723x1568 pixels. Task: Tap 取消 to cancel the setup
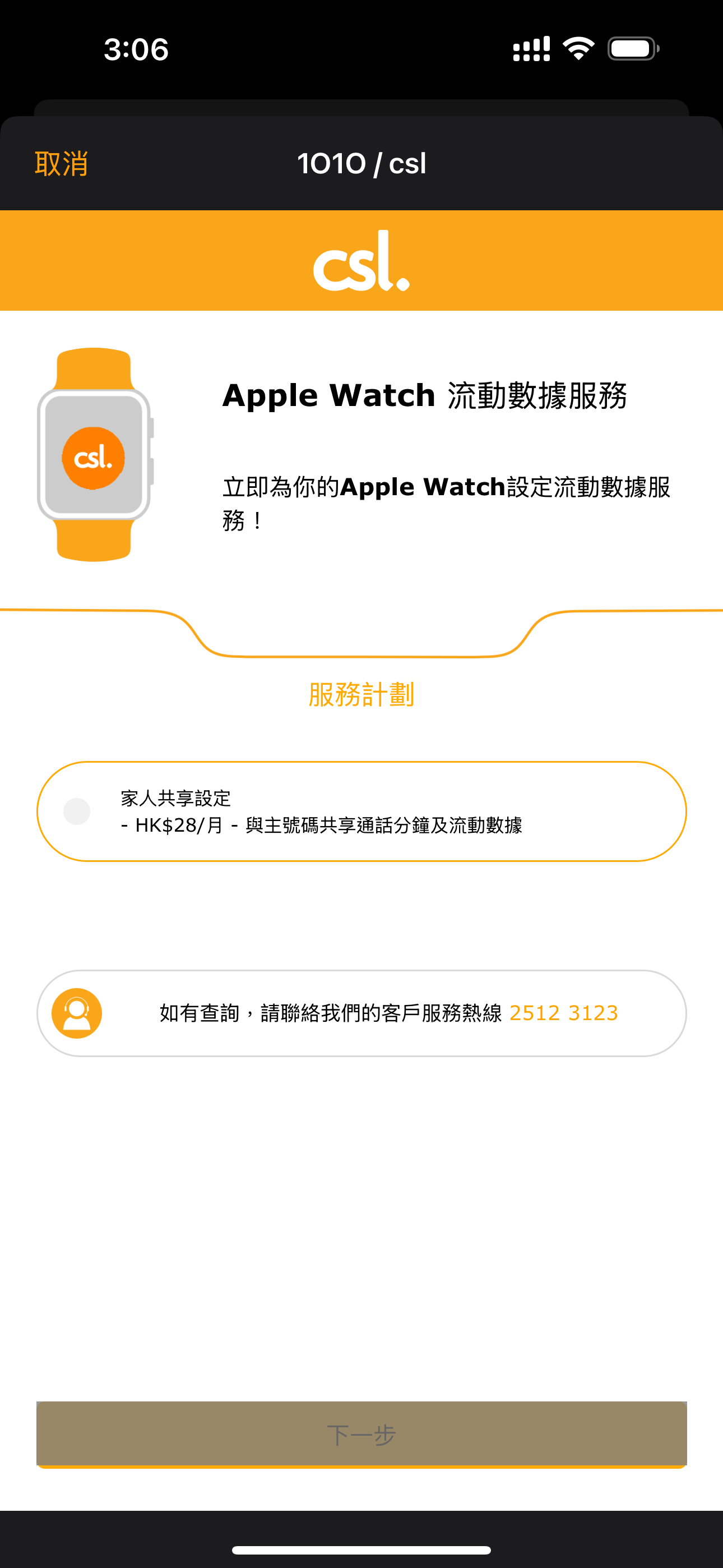point(62,164)
